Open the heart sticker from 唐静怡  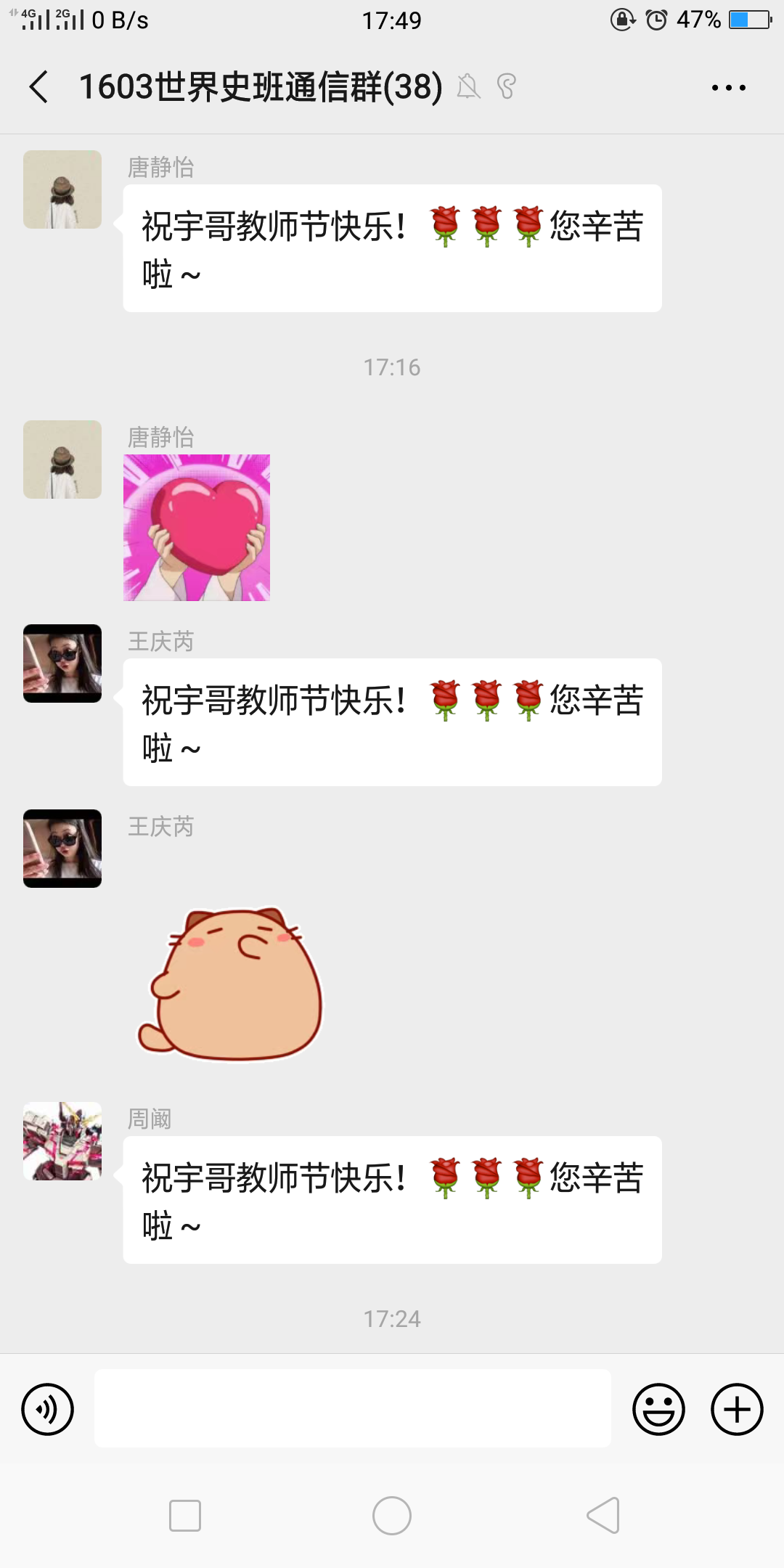click(x=197, y=528)
